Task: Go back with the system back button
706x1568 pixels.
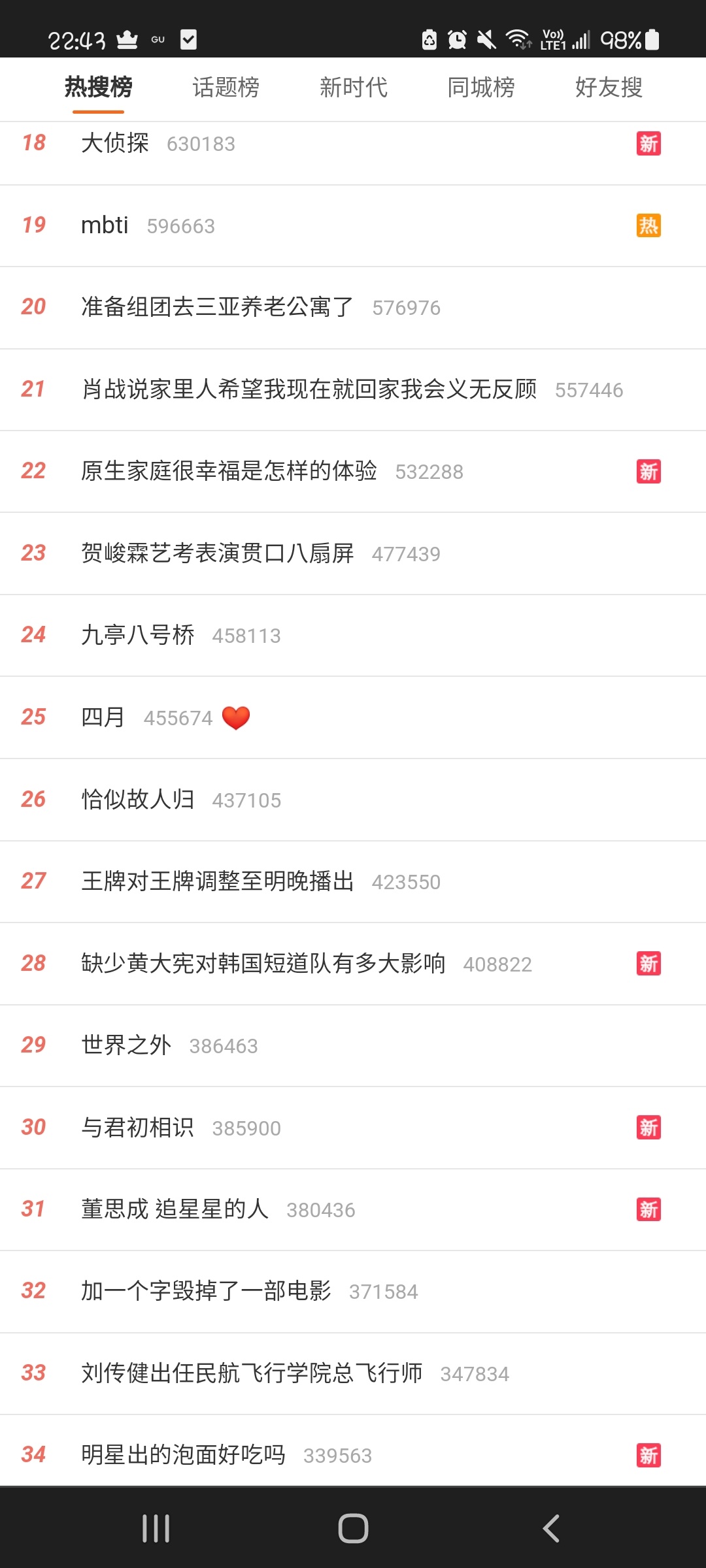Action: tap(551, 1528)
